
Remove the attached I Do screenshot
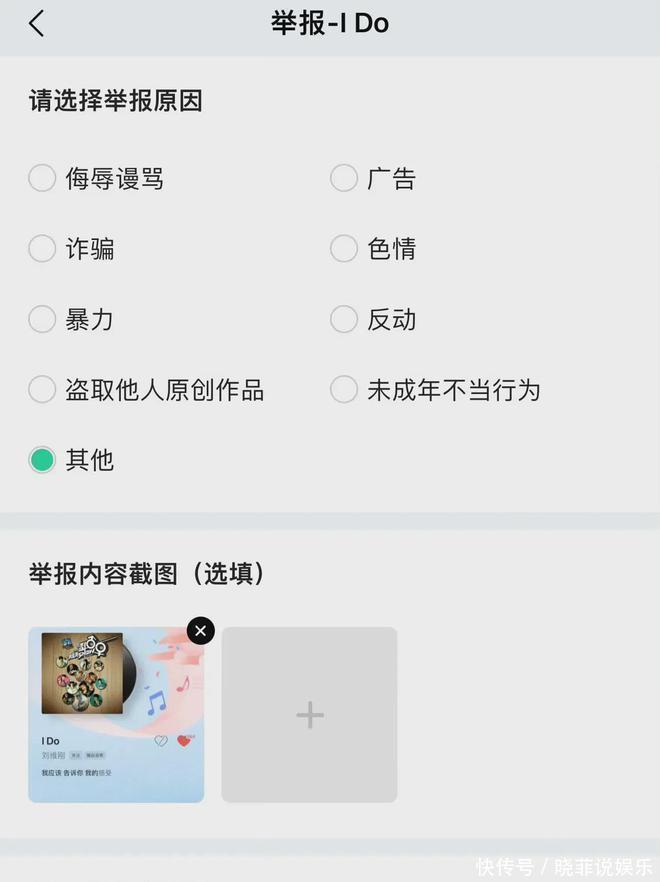(x=201, y=631)
